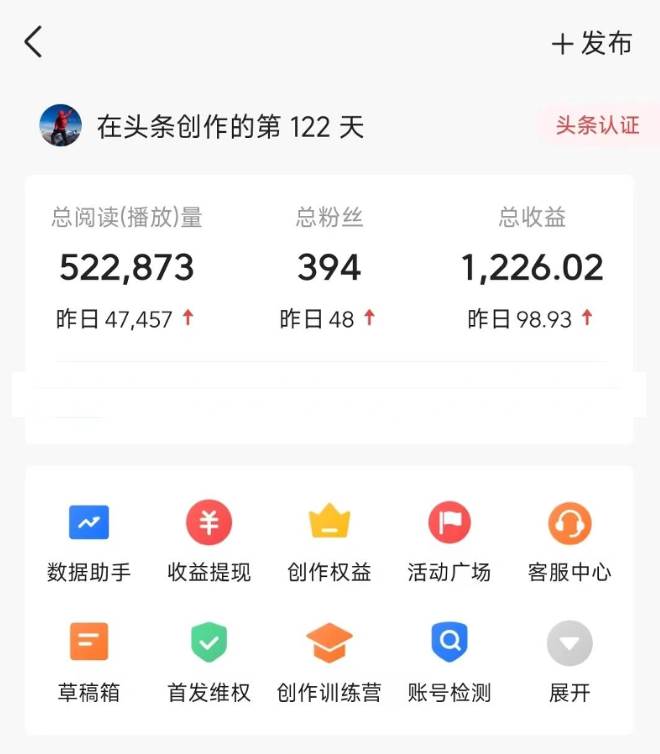660x754 pixels.
Task: Open 创作权益 creator benefits
Action: pos(329,541)
